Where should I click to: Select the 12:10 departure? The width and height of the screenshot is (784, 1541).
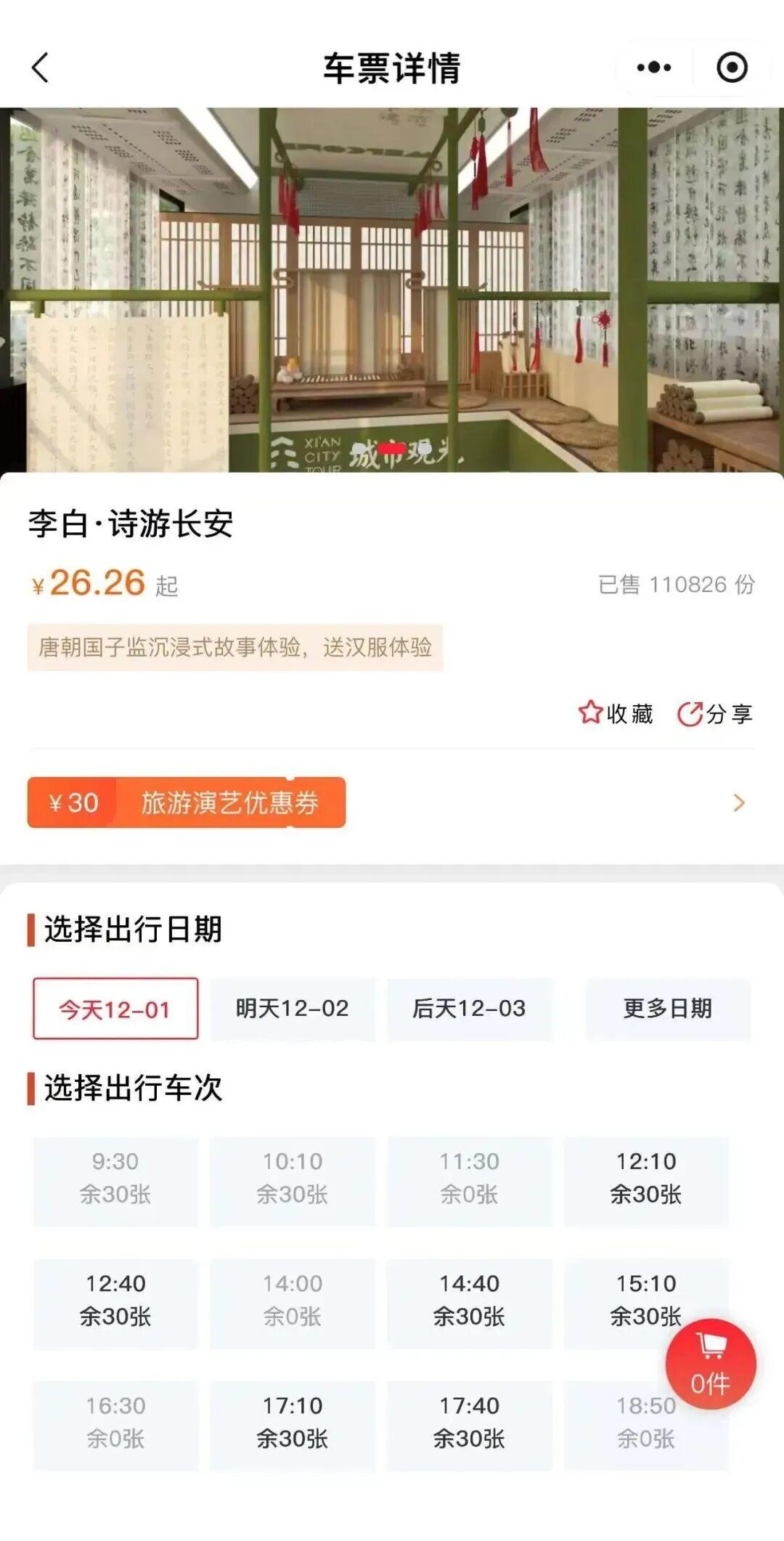[x=646, y=1178]
